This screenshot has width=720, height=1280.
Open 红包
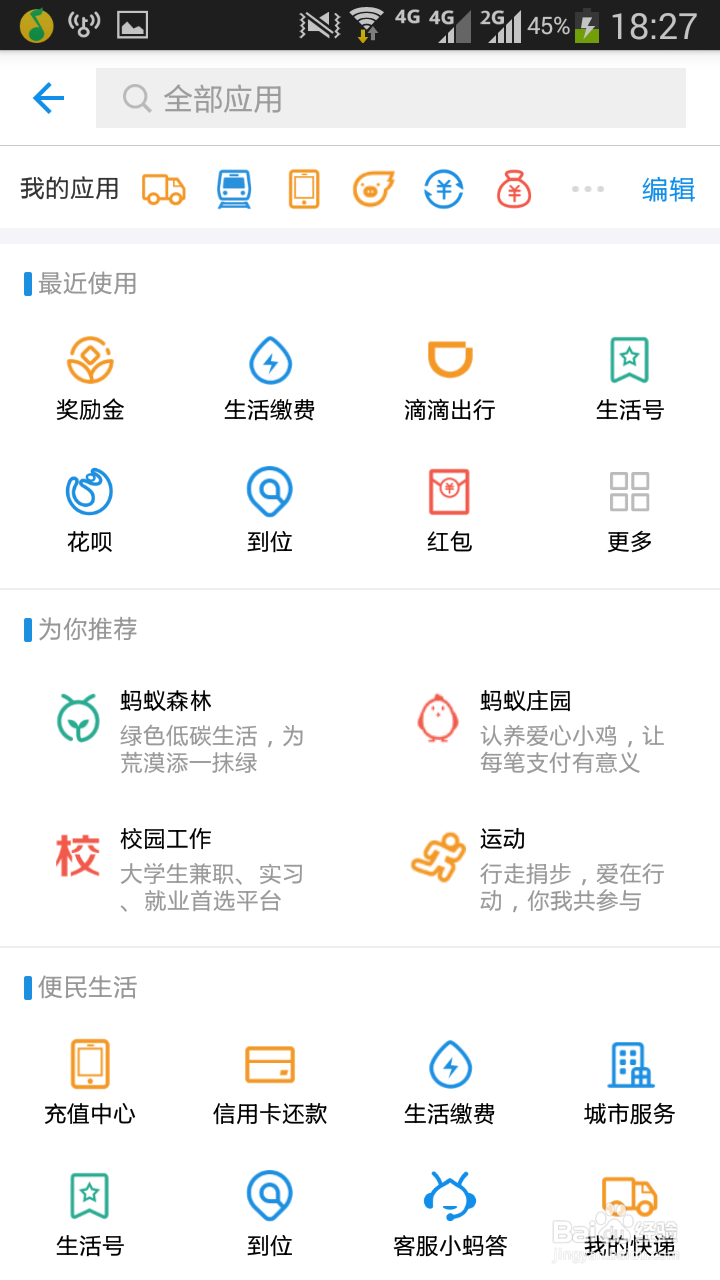coord(450,511)
